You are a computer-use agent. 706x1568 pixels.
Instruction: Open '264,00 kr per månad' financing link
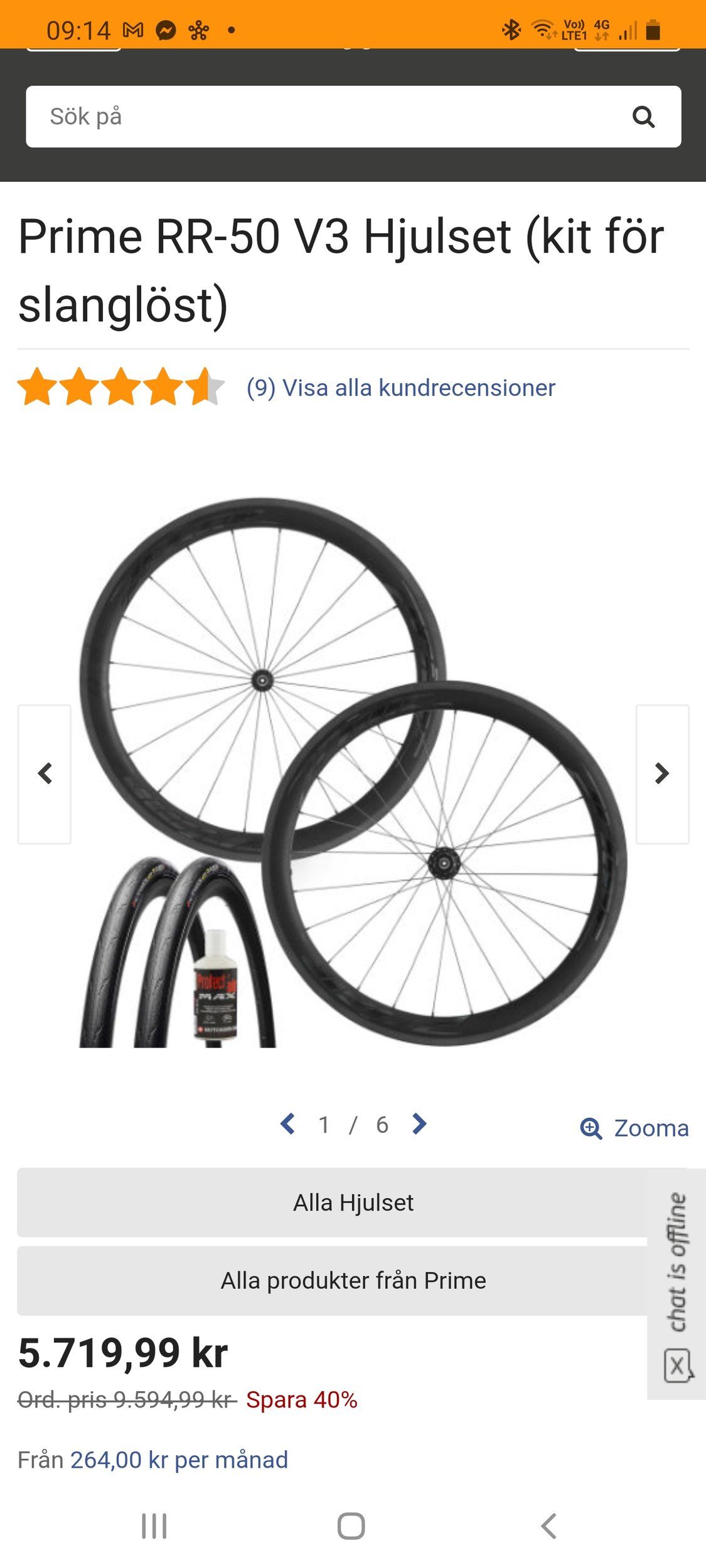179,1460
